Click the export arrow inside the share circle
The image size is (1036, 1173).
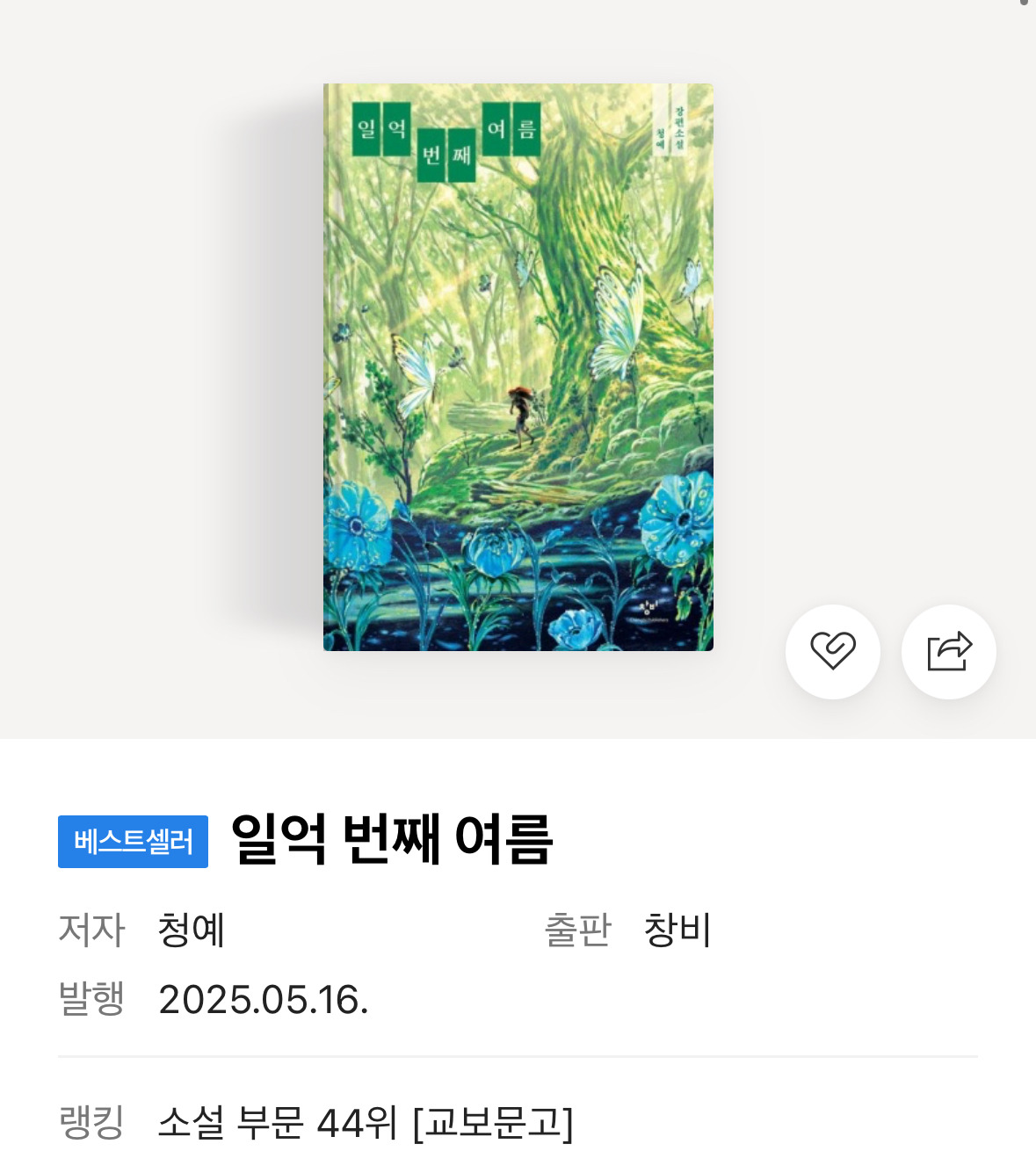pos(948,651)
